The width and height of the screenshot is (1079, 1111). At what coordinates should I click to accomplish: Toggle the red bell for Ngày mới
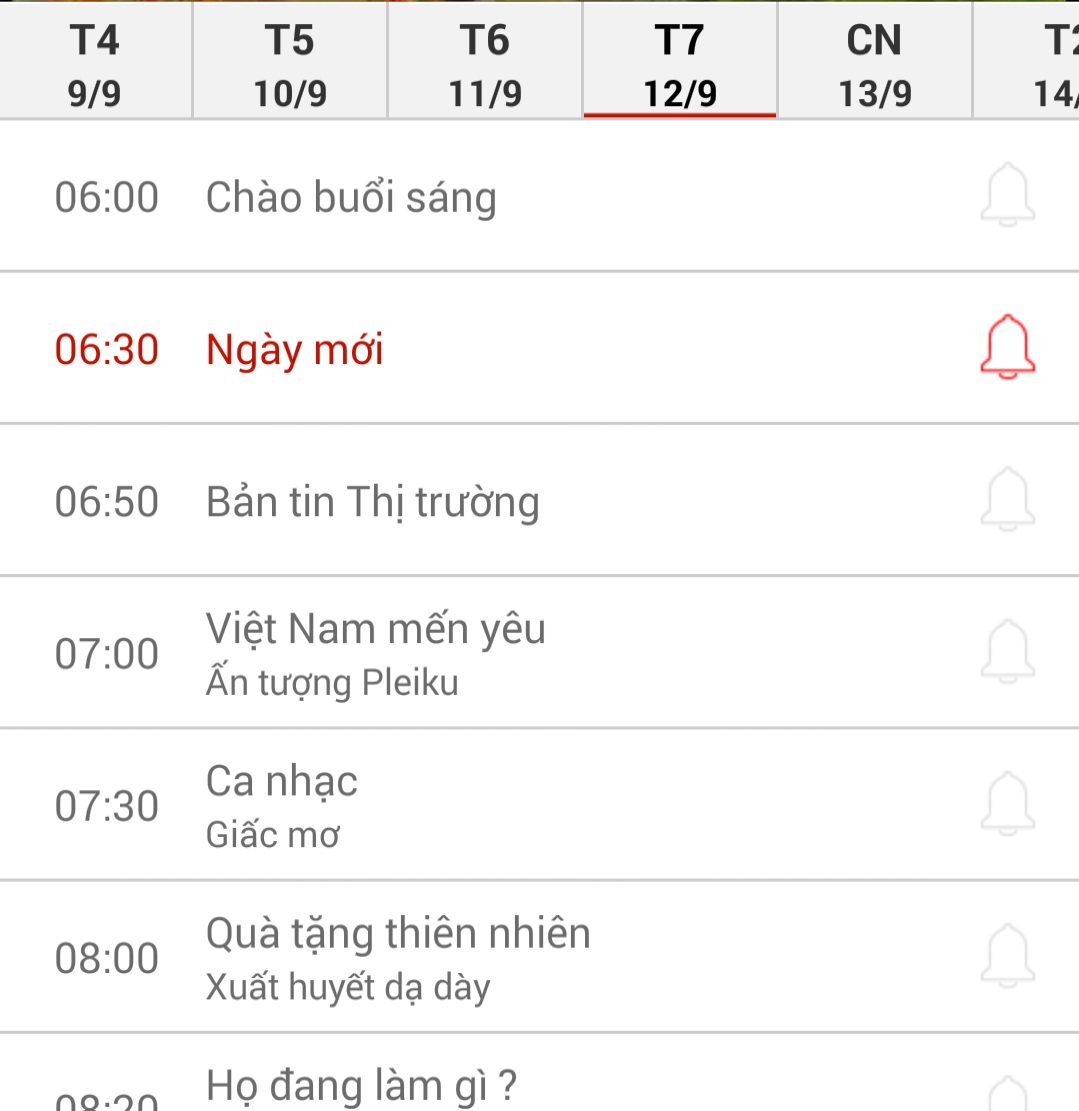1007,348
